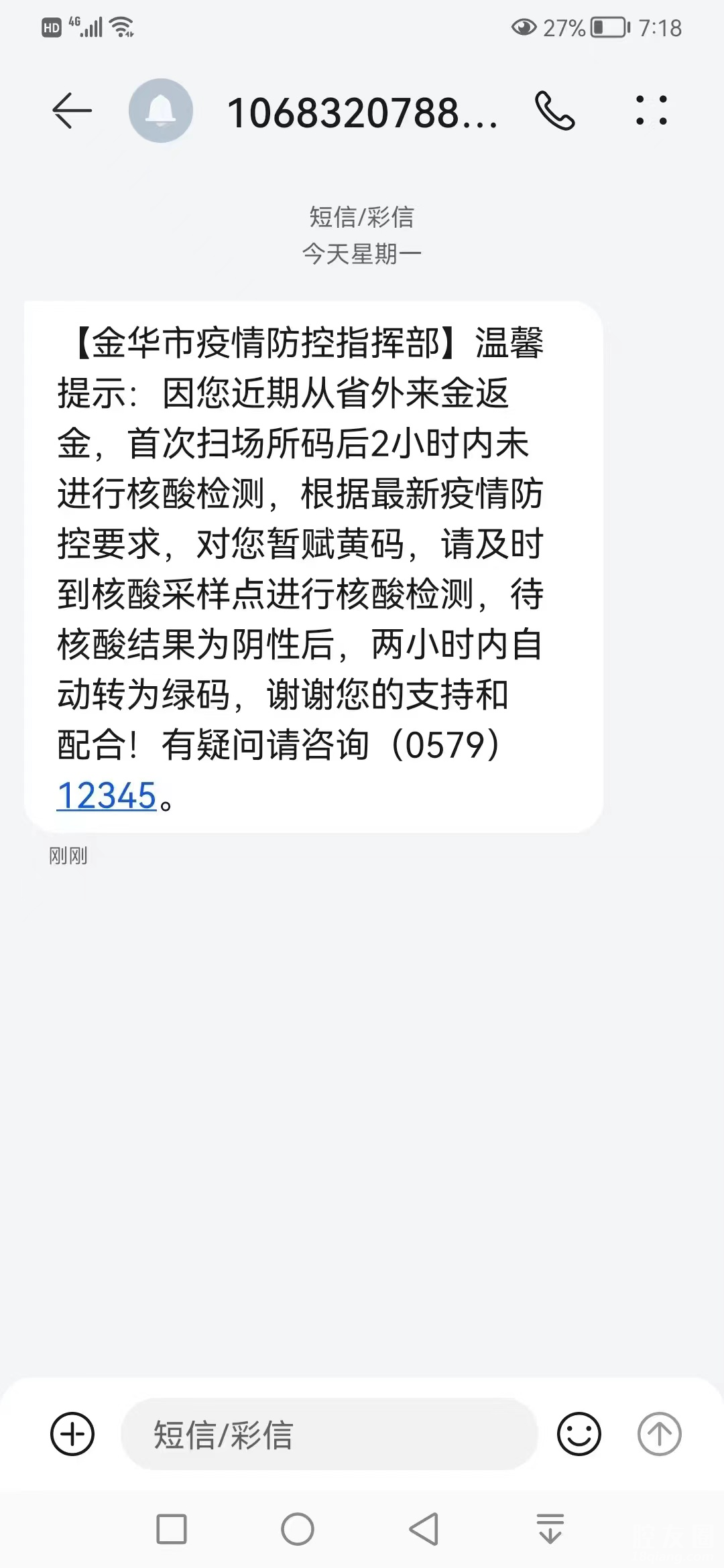
Task: Send the message with the arrow button
Action: point(659,1434)
